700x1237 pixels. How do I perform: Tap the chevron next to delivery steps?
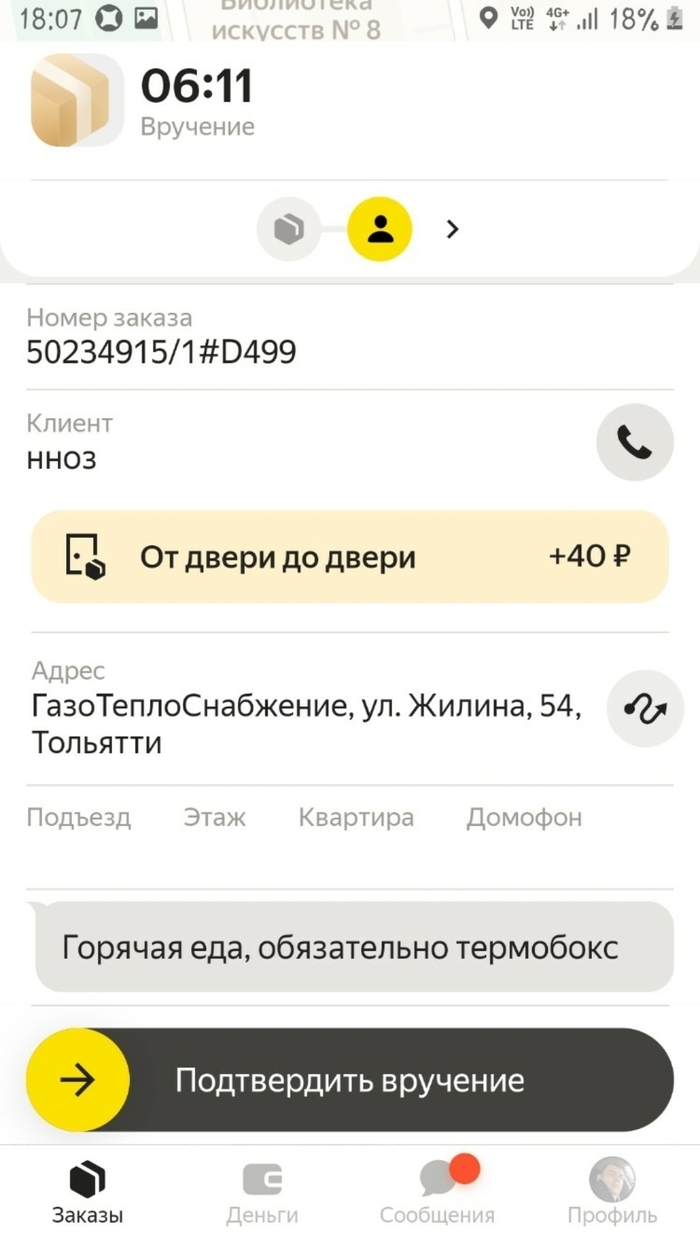pos(452,230)
